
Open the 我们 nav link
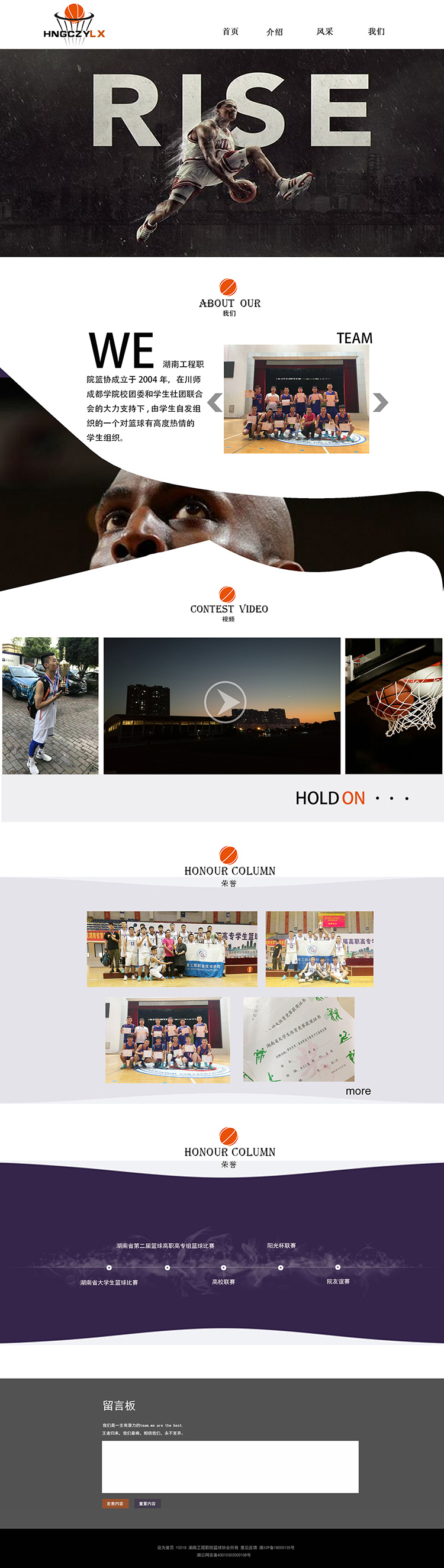[376, 31]
